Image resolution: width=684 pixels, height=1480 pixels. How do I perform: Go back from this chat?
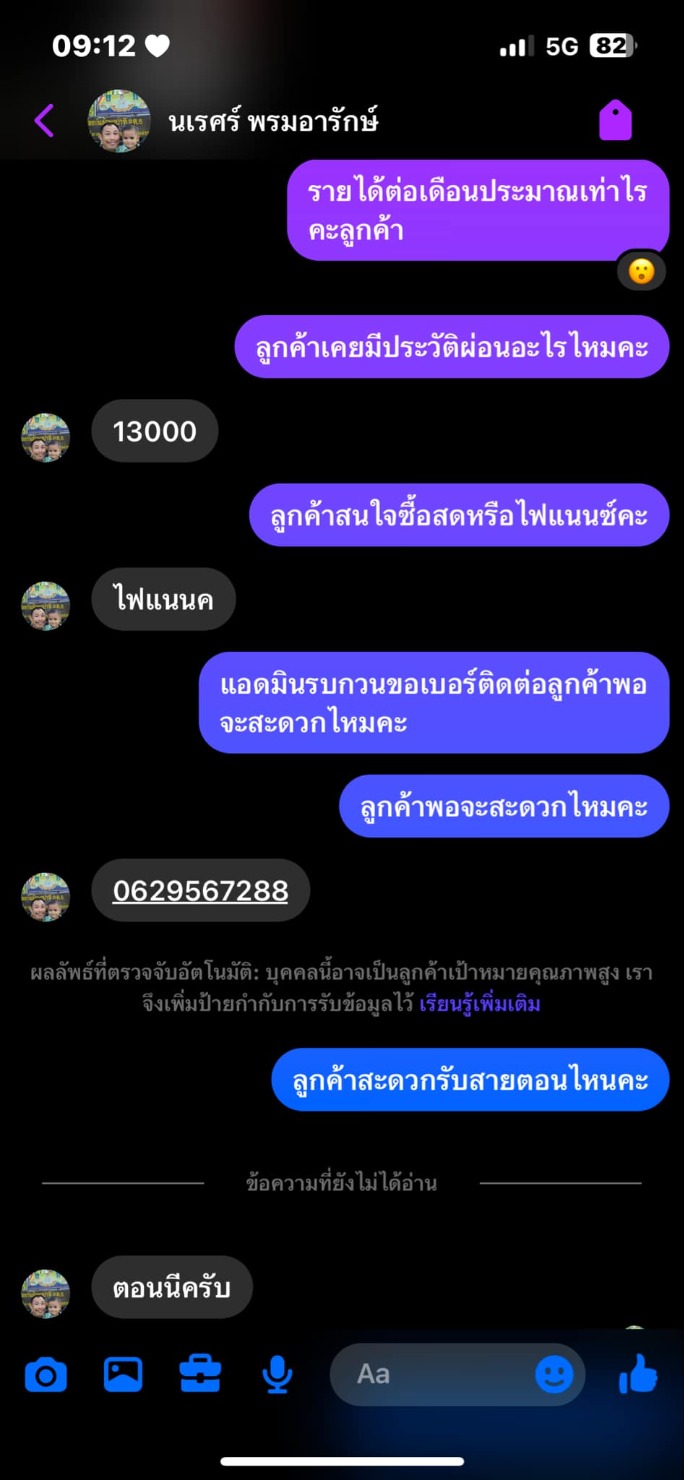(44, 120)
